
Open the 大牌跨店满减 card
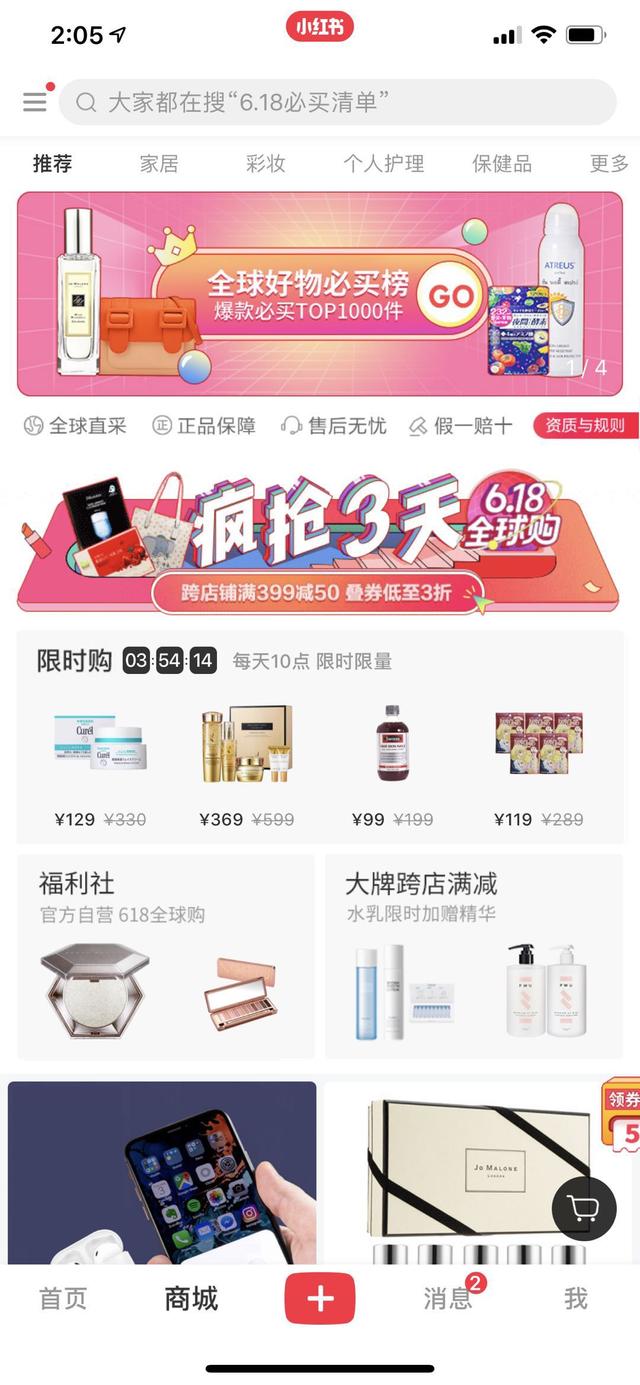coord(474,957)
